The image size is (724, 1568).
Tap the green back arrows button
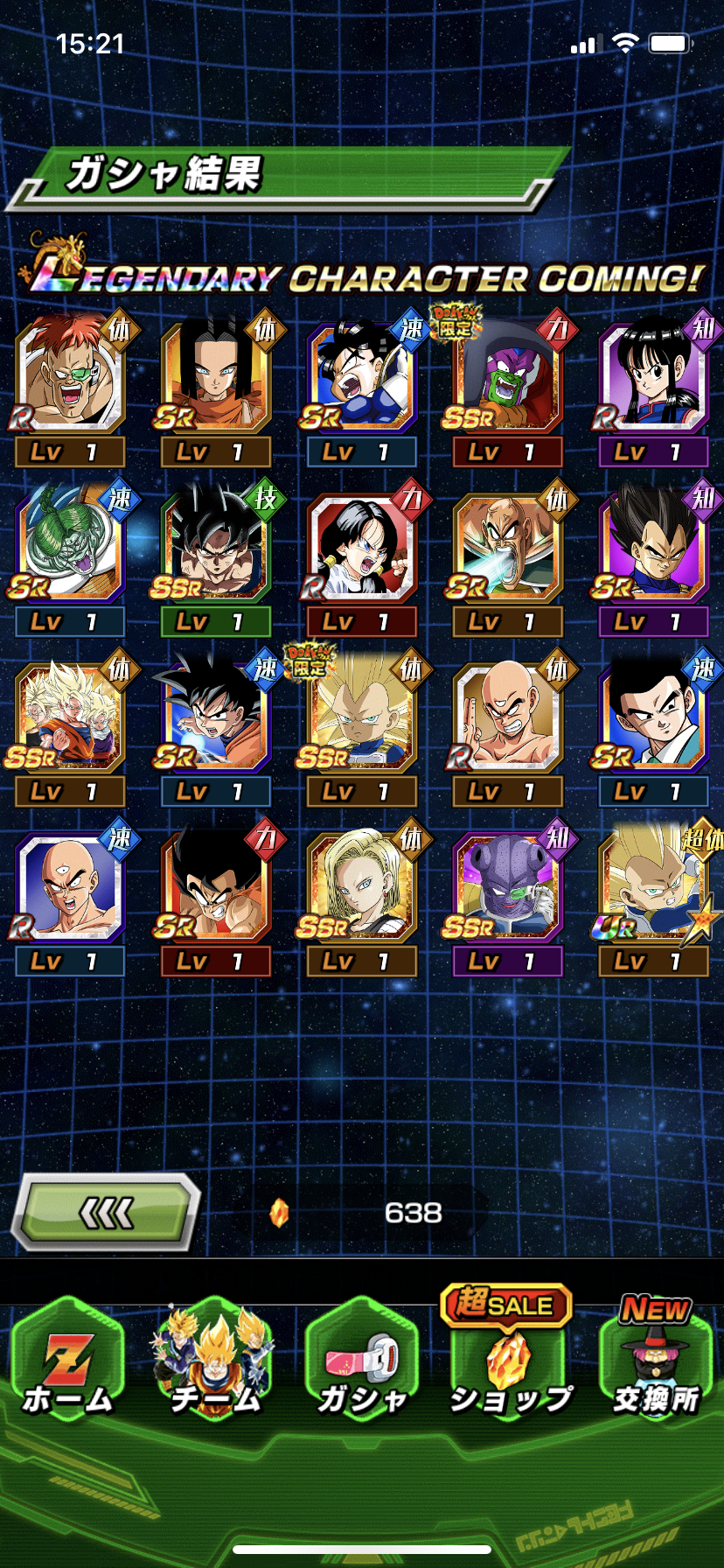pos(107,1213)
